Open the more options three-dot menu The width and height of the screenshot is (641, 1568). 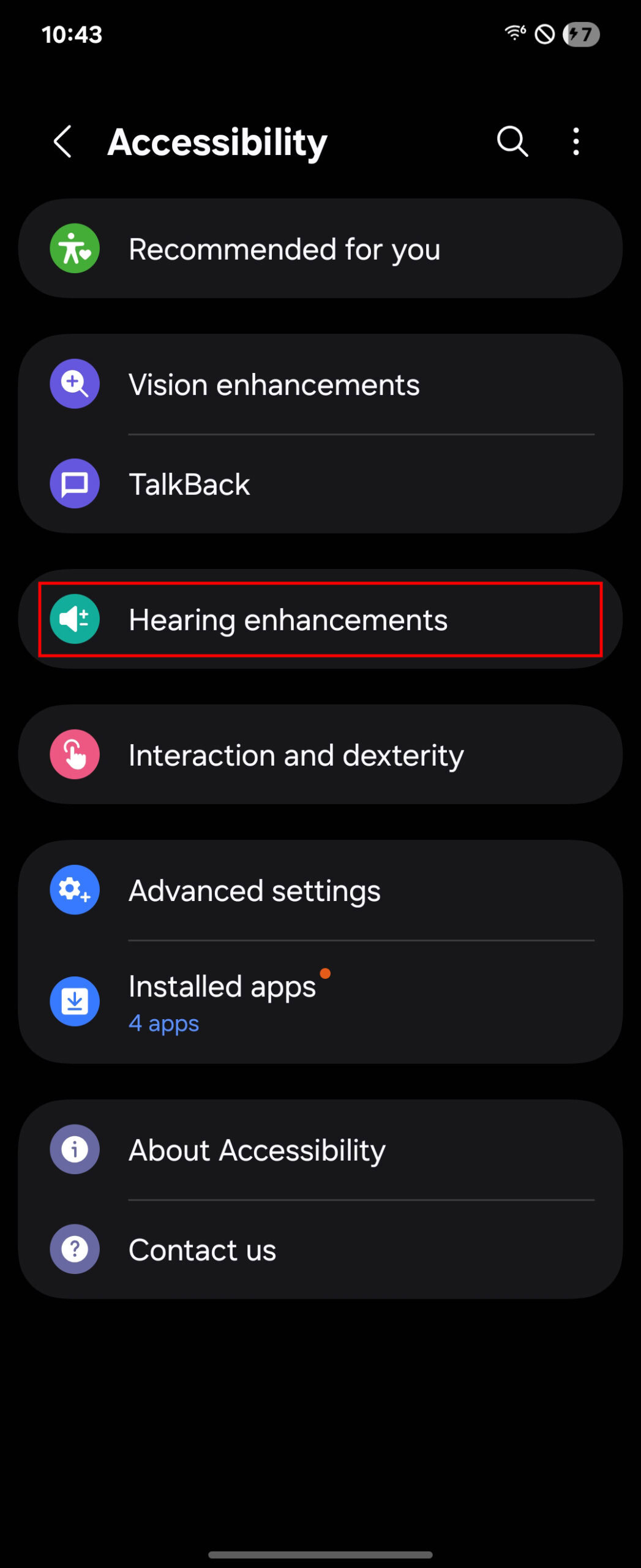point(575,141)
